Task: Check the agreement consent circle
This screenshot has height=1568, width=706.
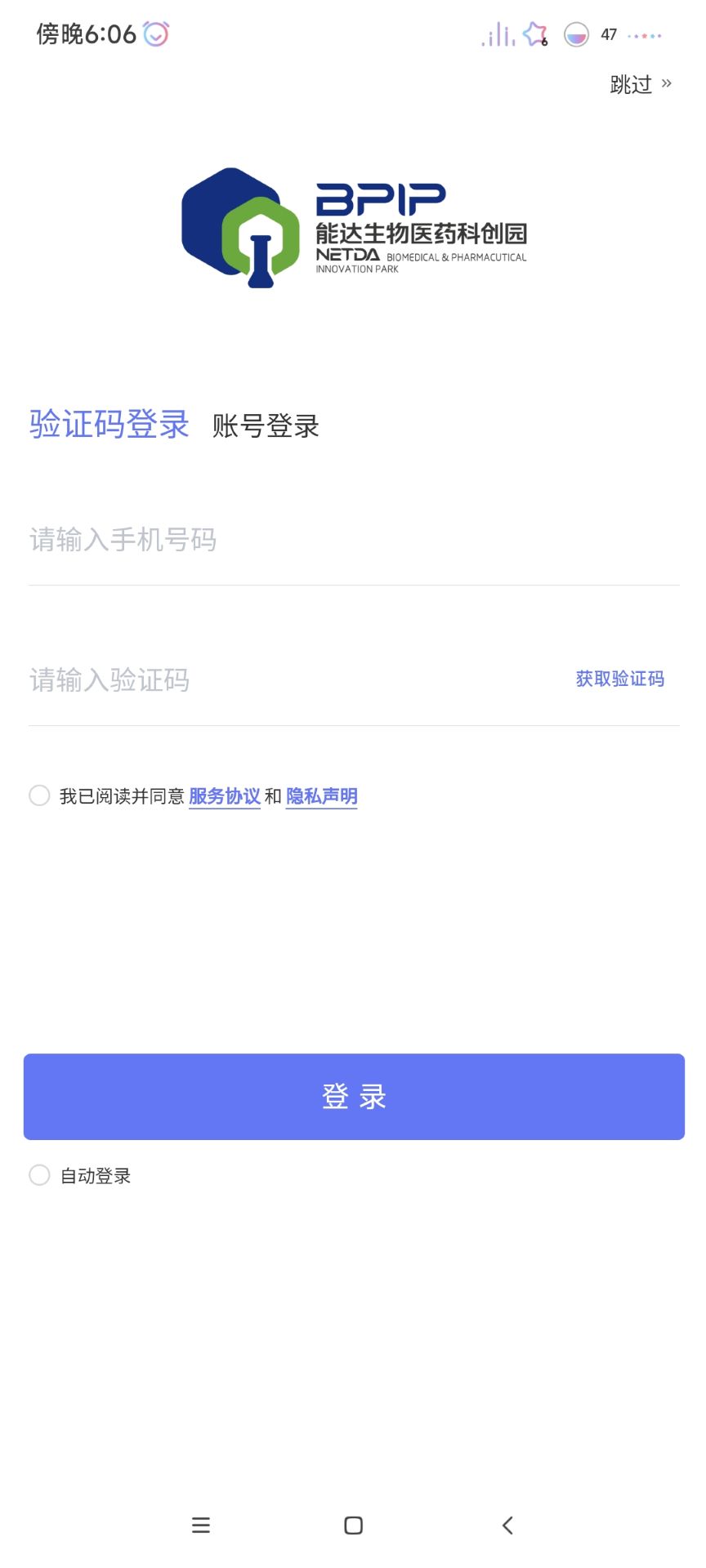Action: [39, 795]
